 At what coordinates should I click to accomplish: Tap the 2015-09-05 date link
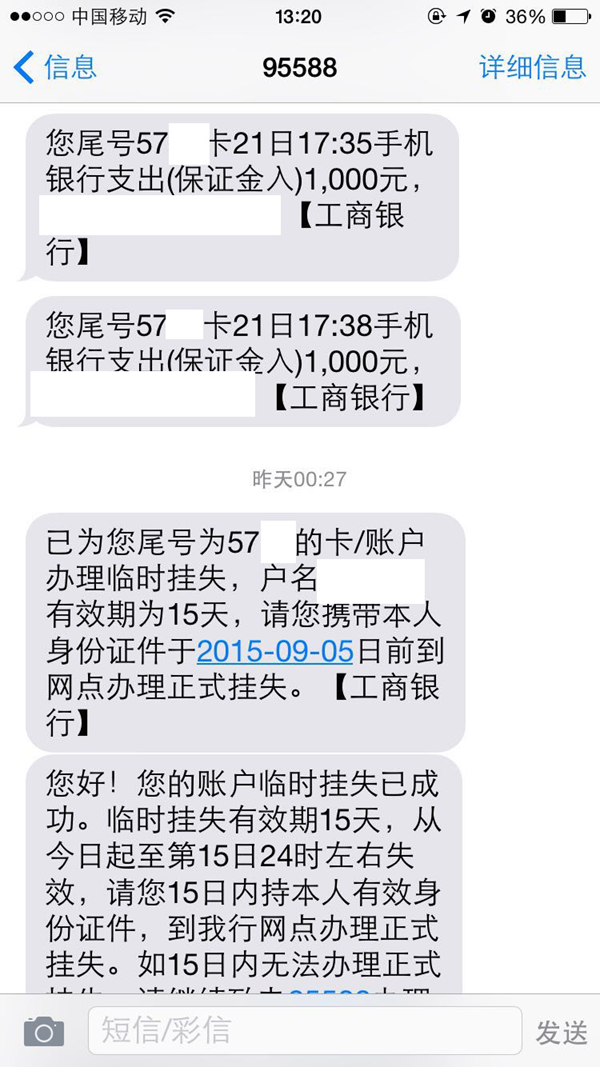point(275,651)
